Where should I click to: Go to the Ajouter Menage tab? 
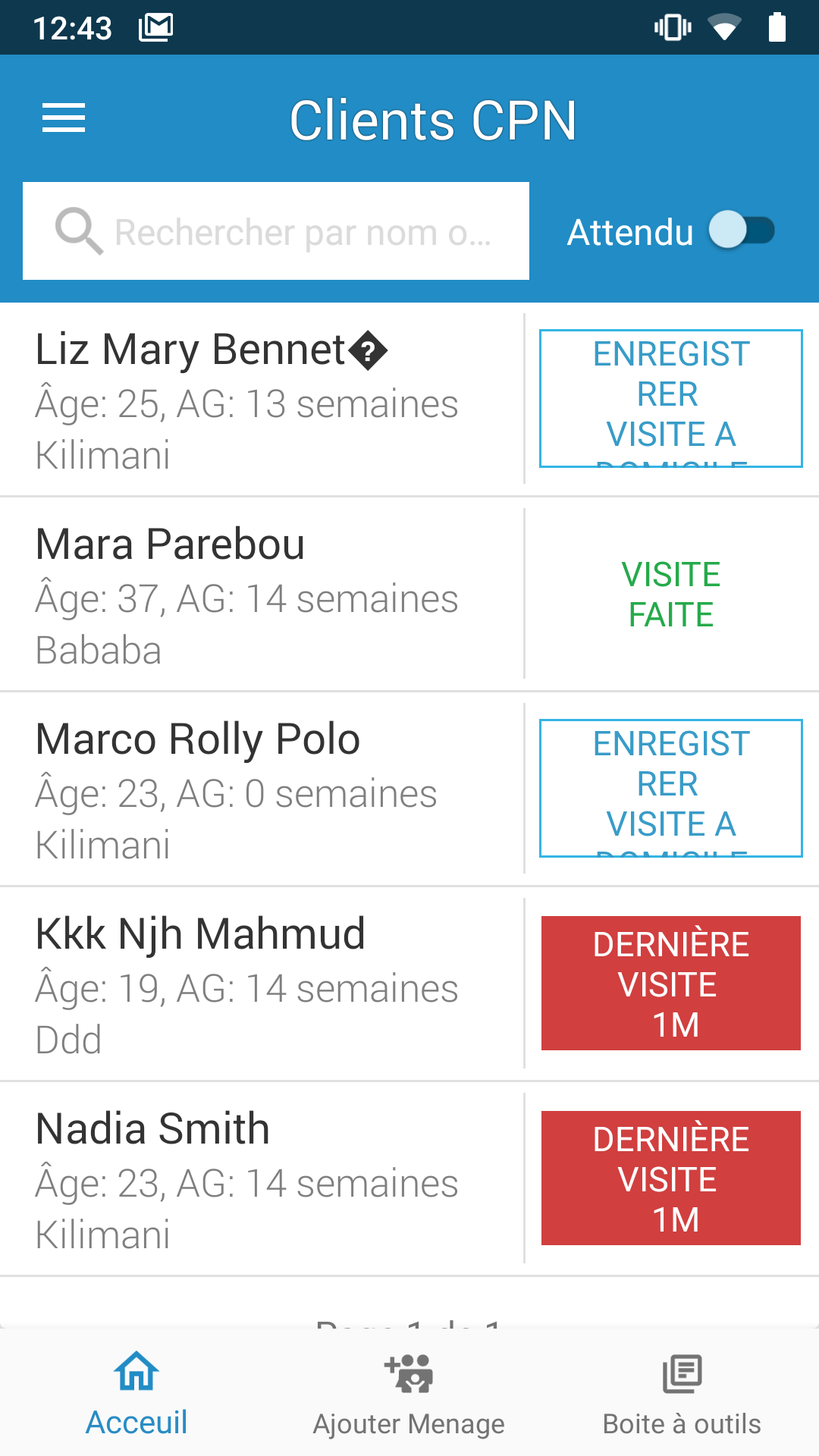pos(409,1394)
